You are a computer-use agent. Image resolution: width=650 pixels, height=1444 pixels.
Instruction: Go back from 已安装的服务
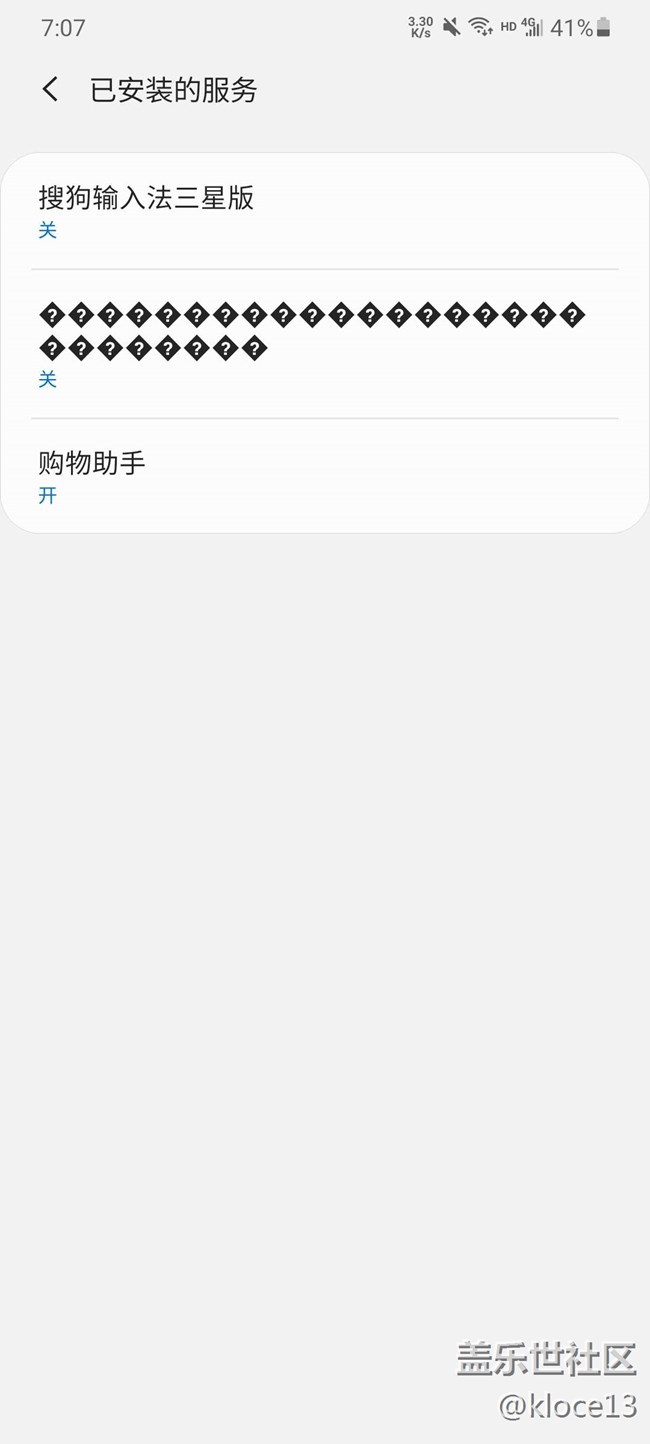(50, 90)
